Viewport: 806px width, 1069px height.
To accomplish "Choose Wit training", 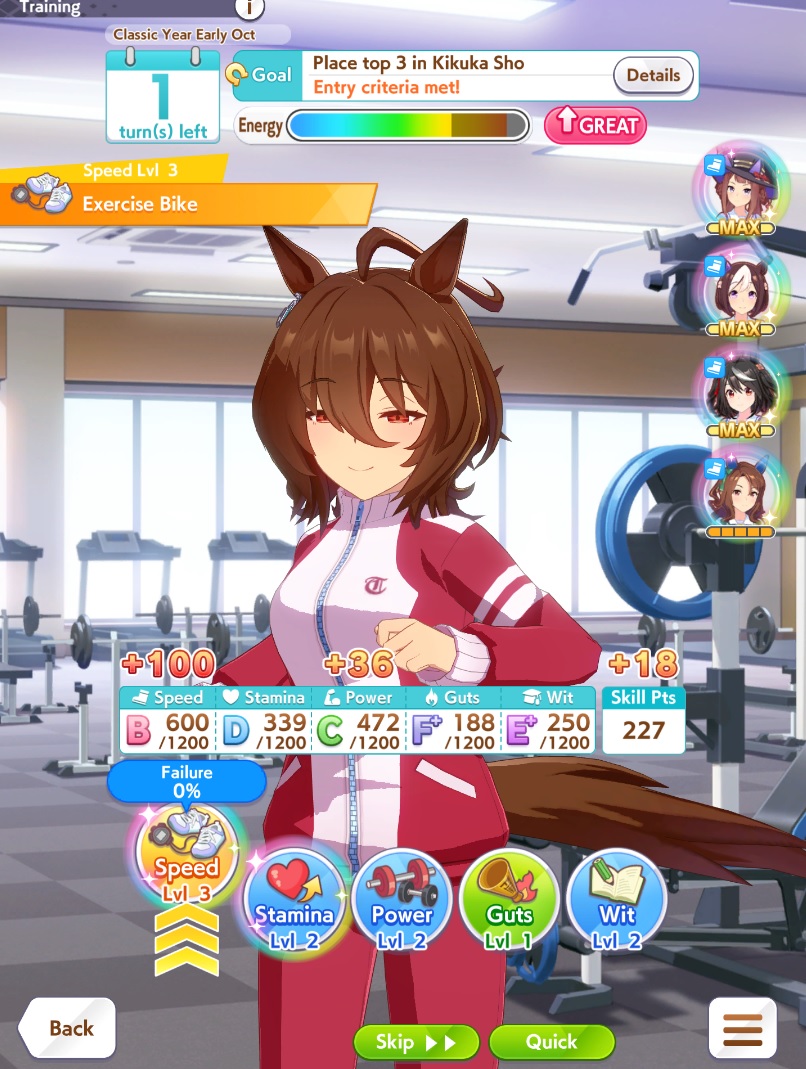I will tap(616, 897).
